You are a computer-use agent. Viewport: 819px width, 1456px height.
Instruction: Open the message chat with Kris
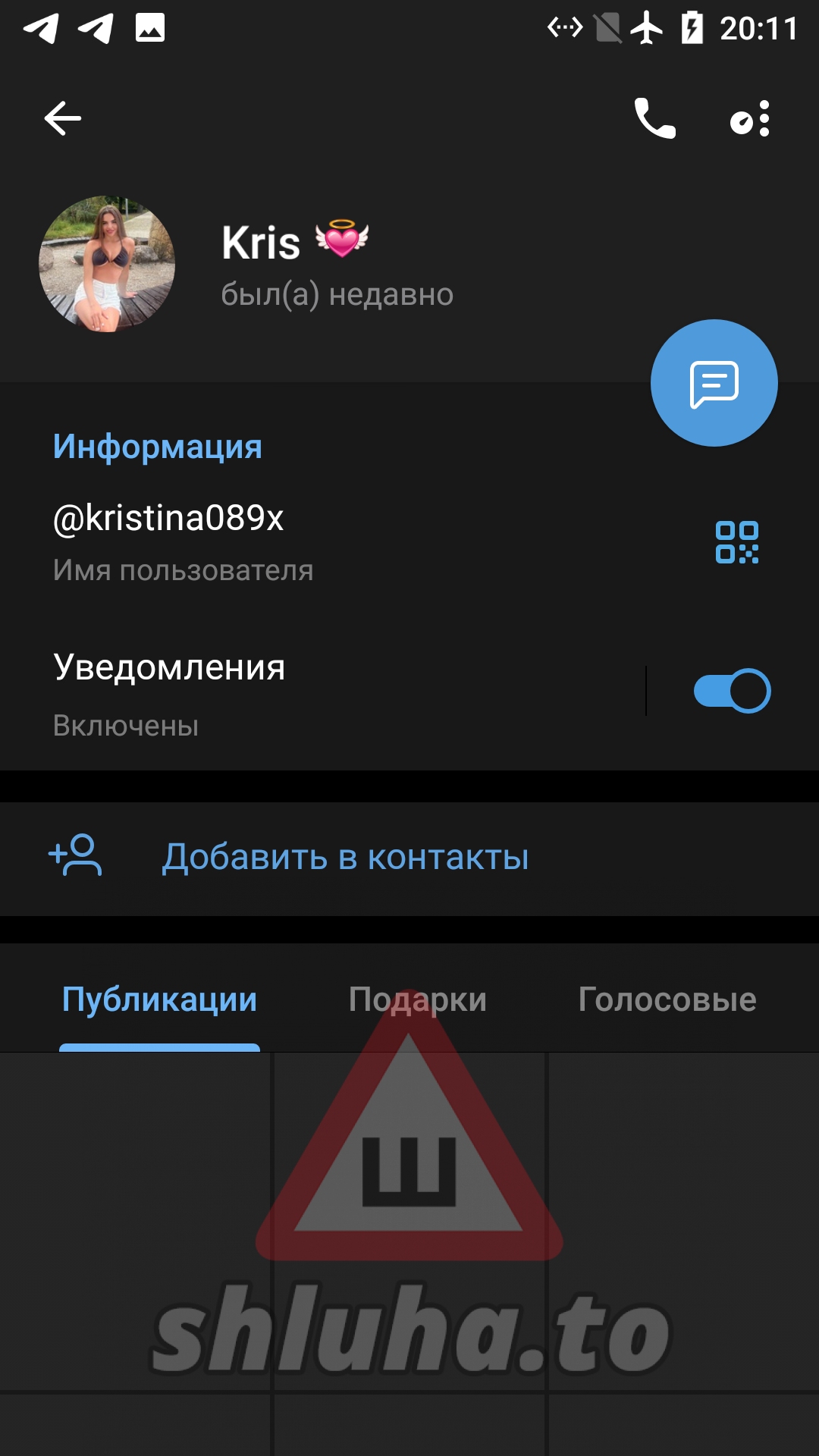click(714, 383)
